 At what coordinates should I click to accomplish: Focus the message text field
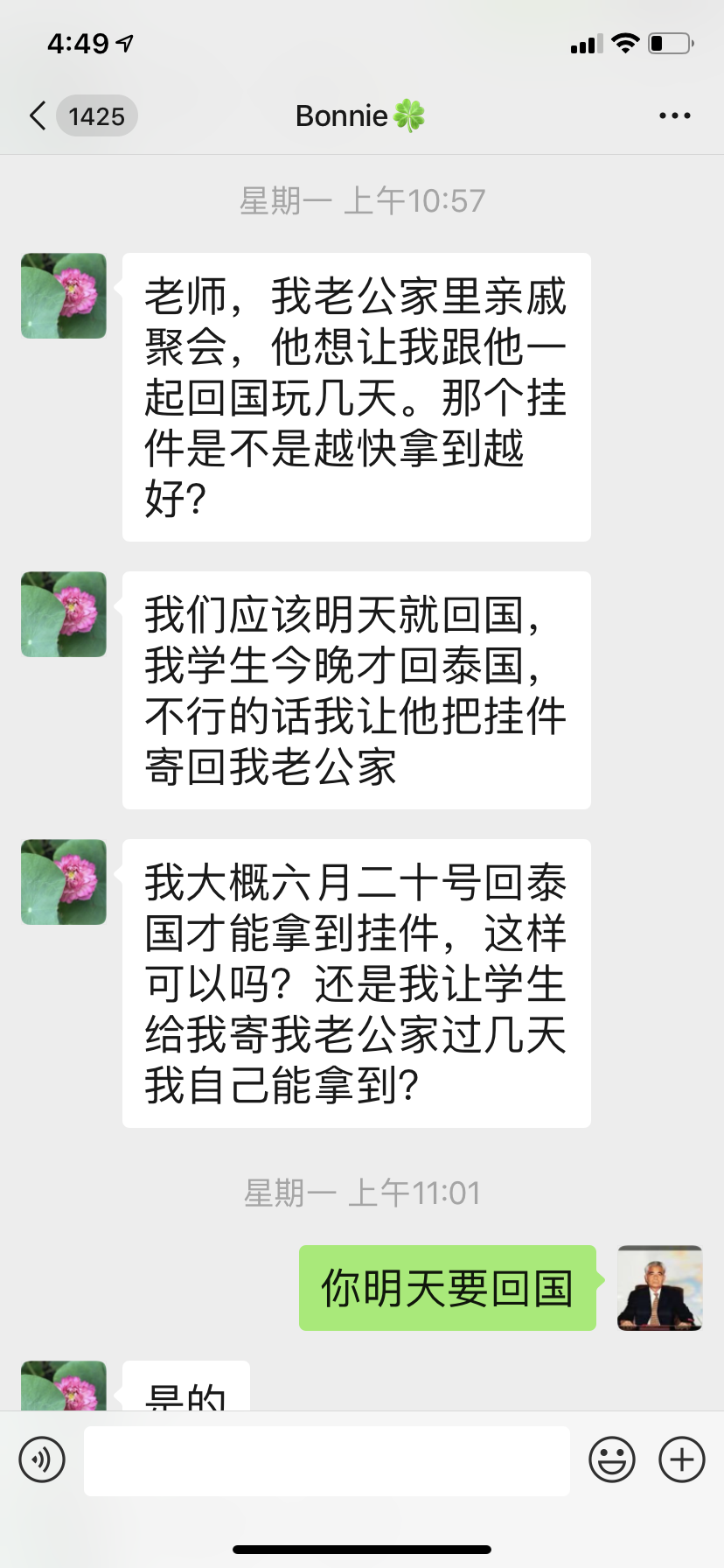pos(327,1459)
